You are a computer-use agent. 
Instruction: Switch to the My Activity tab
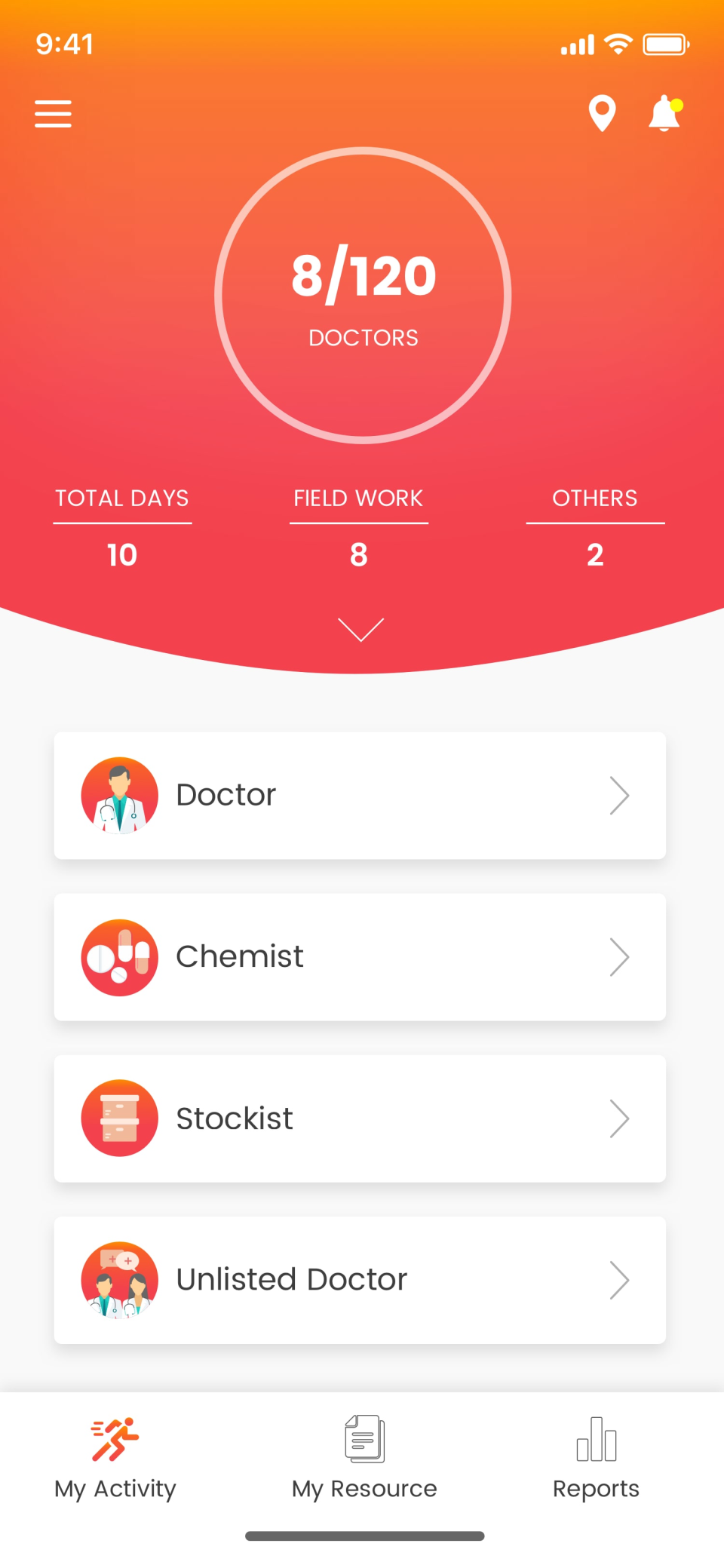click(x=115, y=1459)
